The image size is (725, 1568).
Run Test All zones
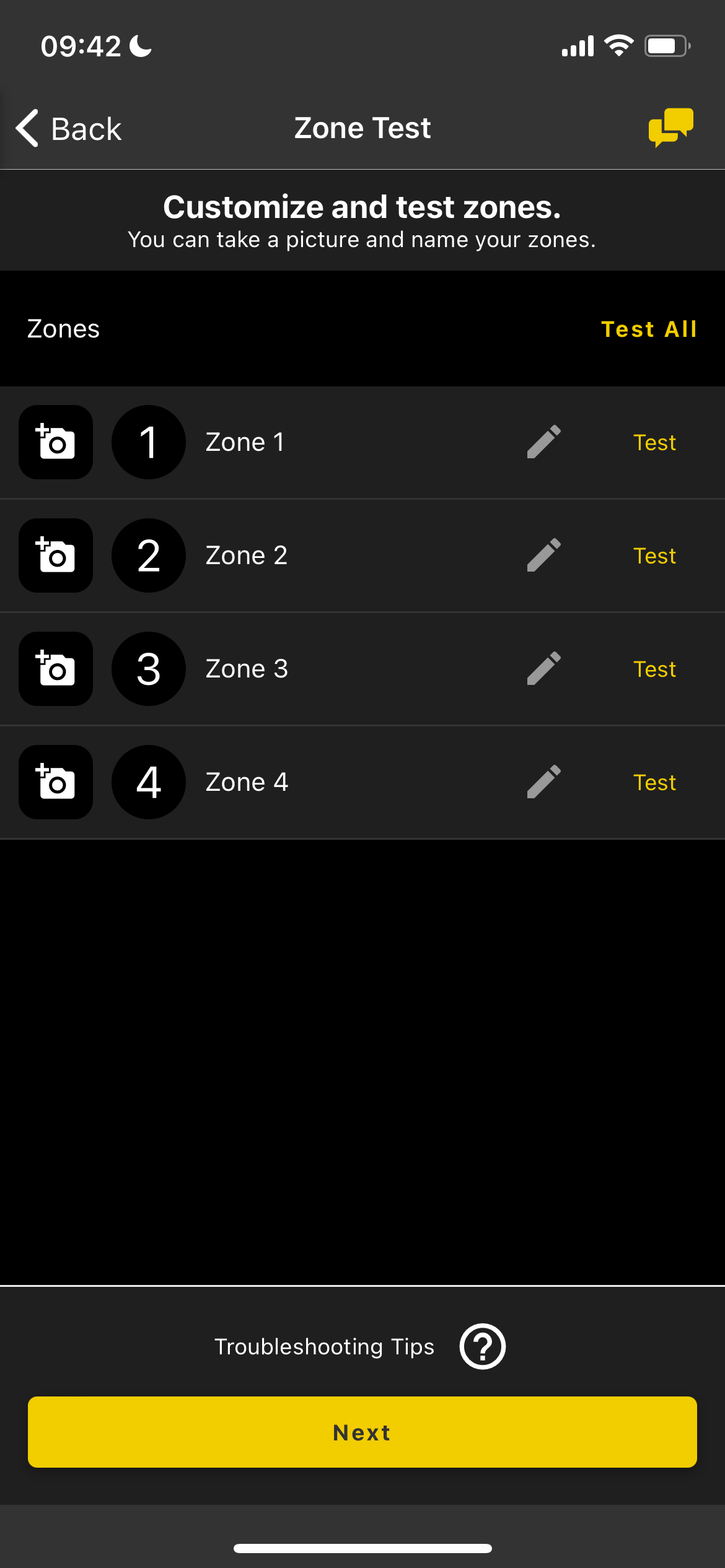649,329
